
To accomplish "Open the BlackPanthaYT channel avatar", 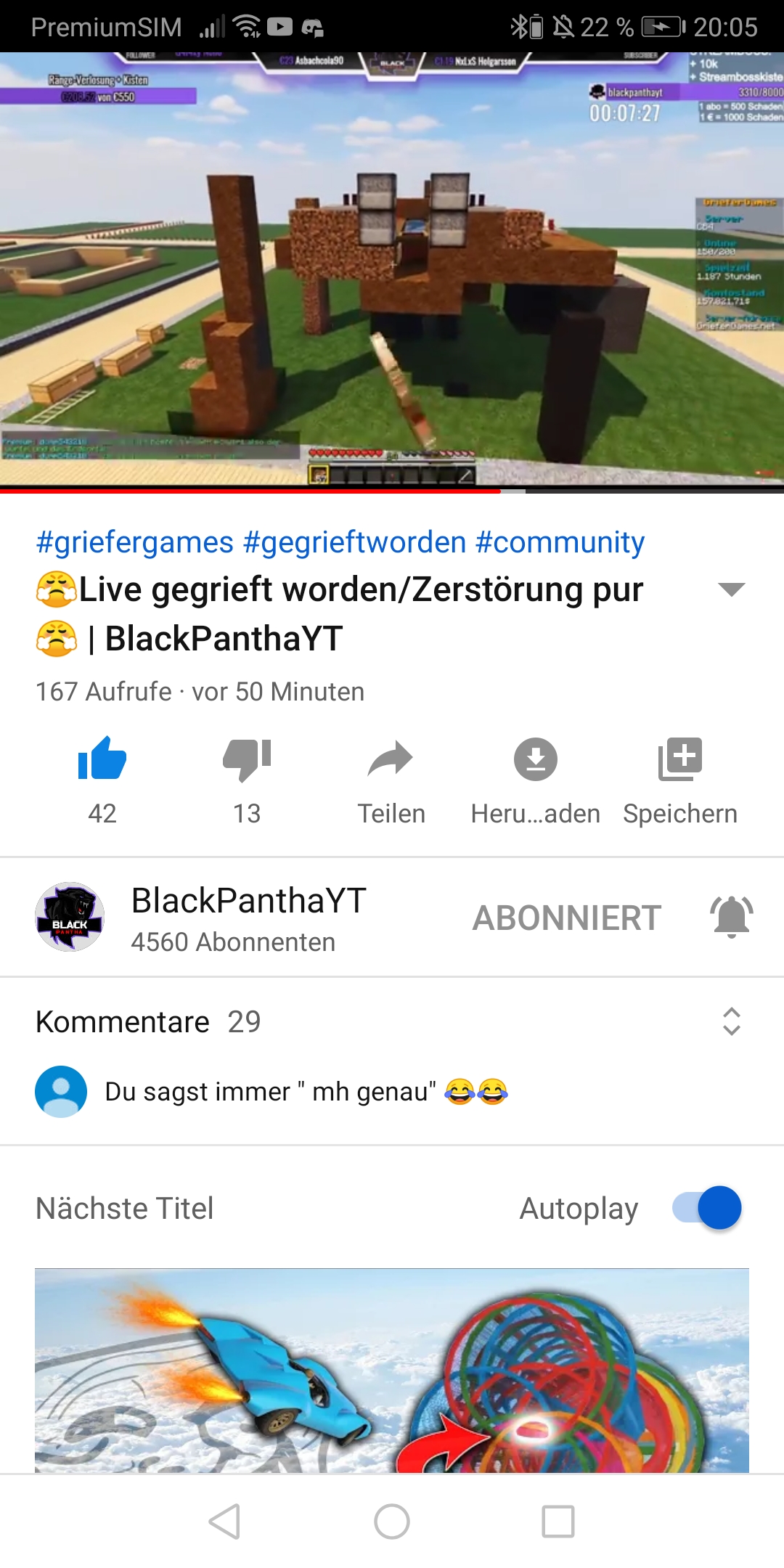I will click(70, 917).
